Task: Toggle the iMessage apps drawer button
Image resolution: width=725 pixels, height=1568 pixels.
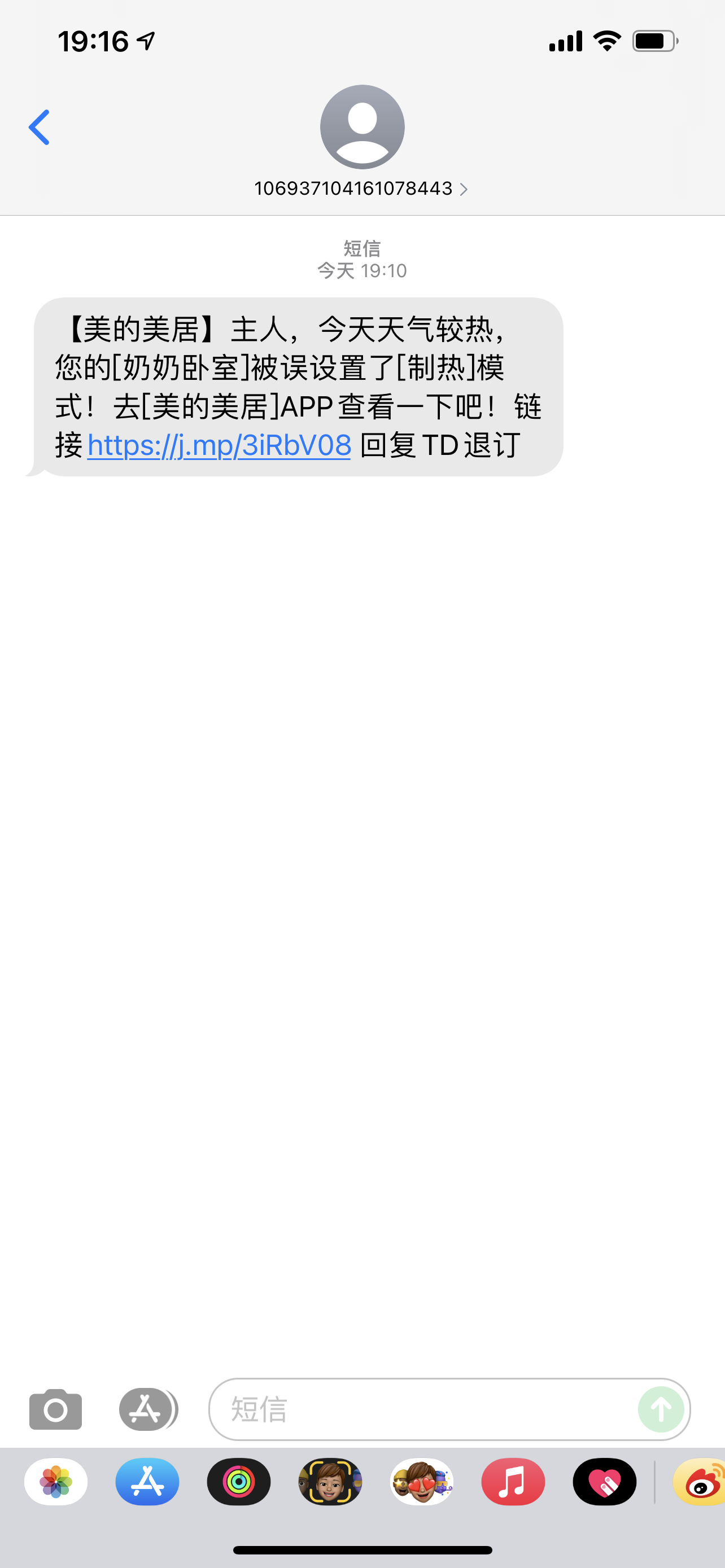Action: point(147,1409)
